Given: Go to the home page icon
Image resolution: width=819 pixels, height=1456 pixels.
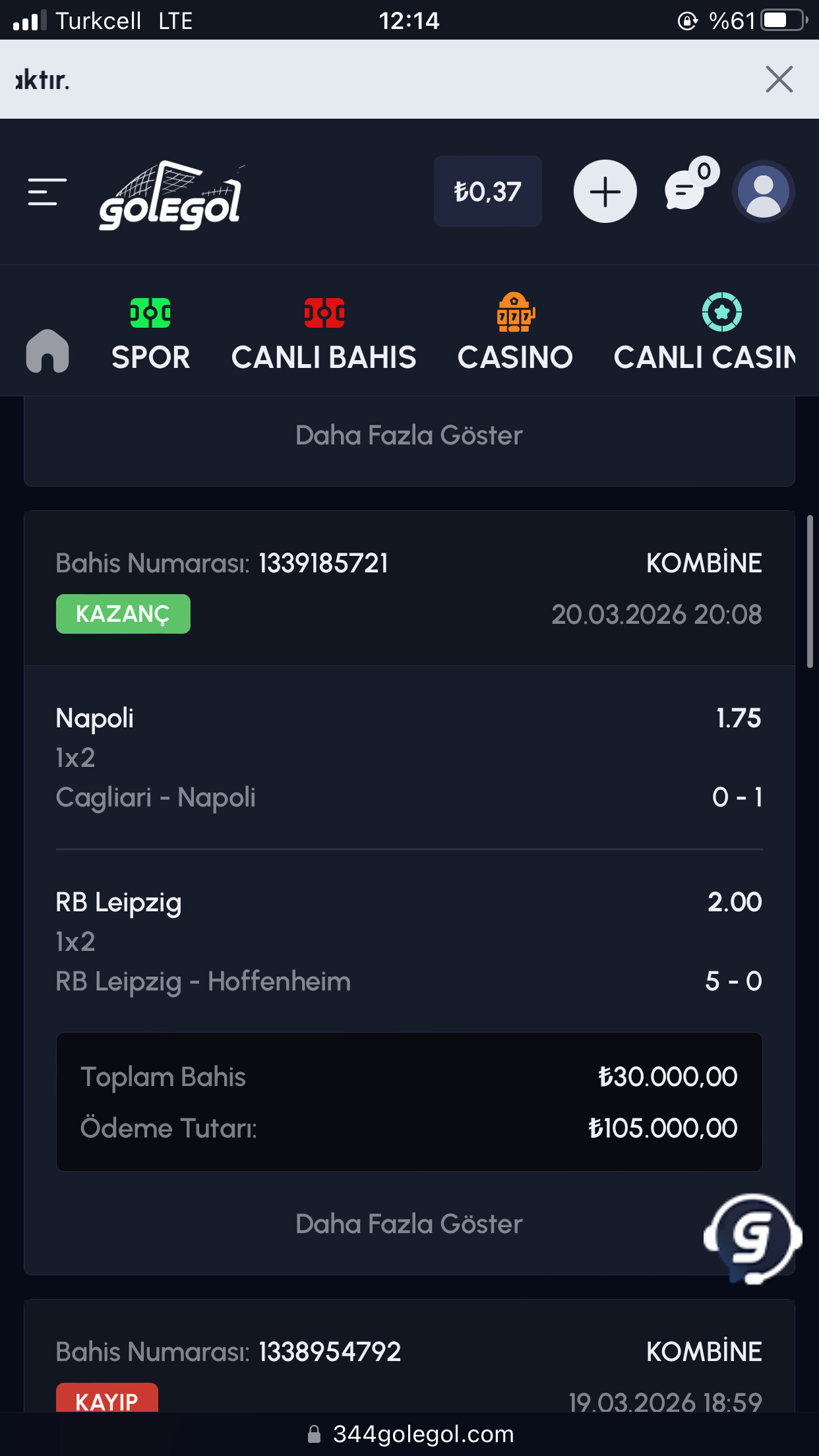Looking at the screenshot, I should (47, 351).
